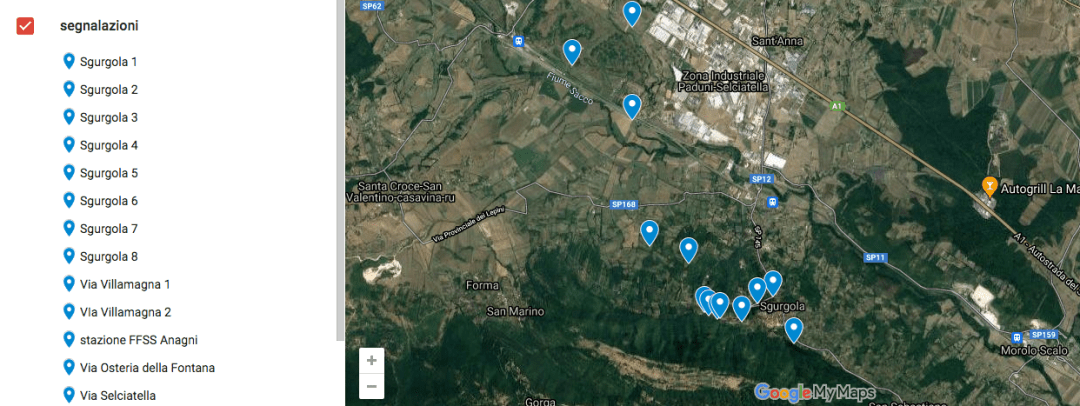Open the Sgurgola 5 placemark entry
This screenshot has height=406, width=1080.
(x=108, y=173)
